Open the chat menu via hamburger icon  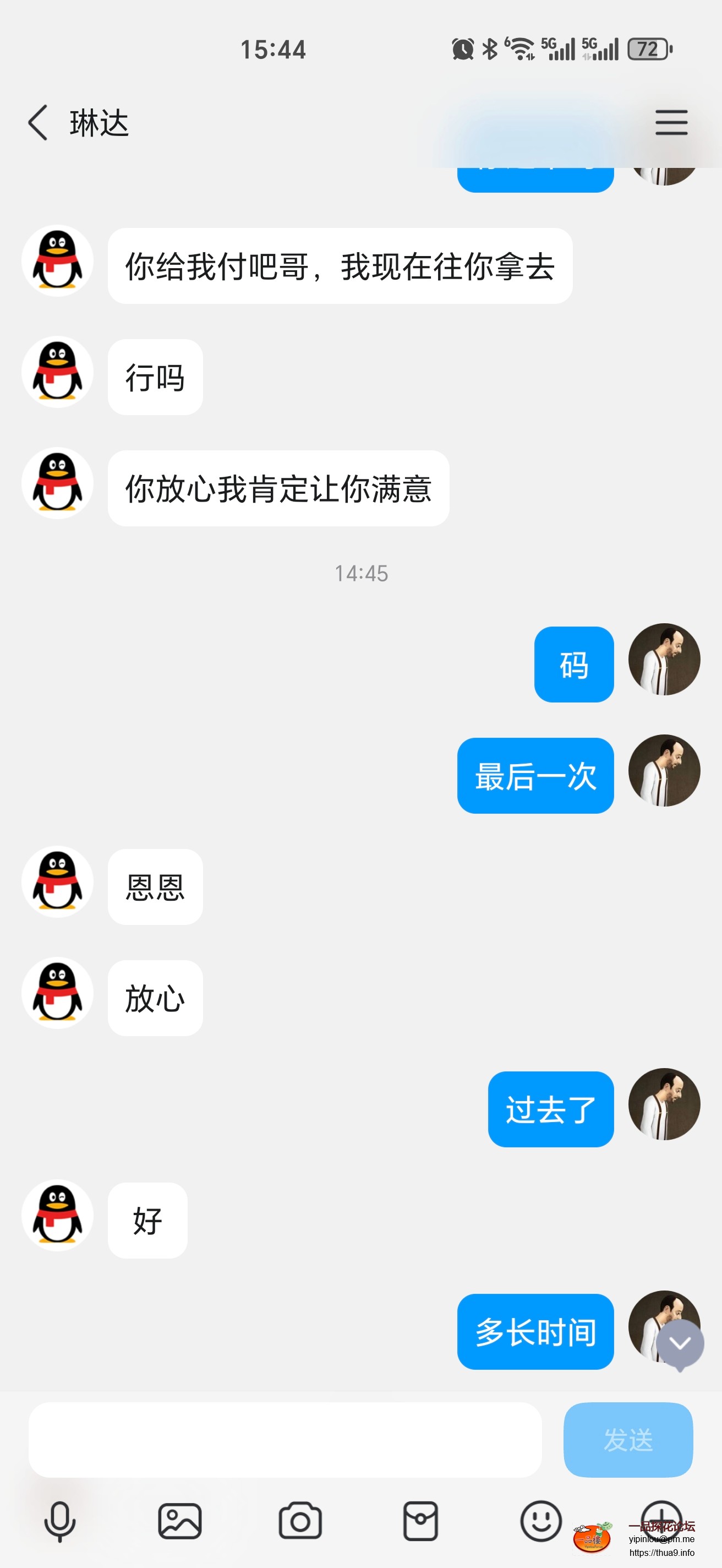(x=671, y=122)
